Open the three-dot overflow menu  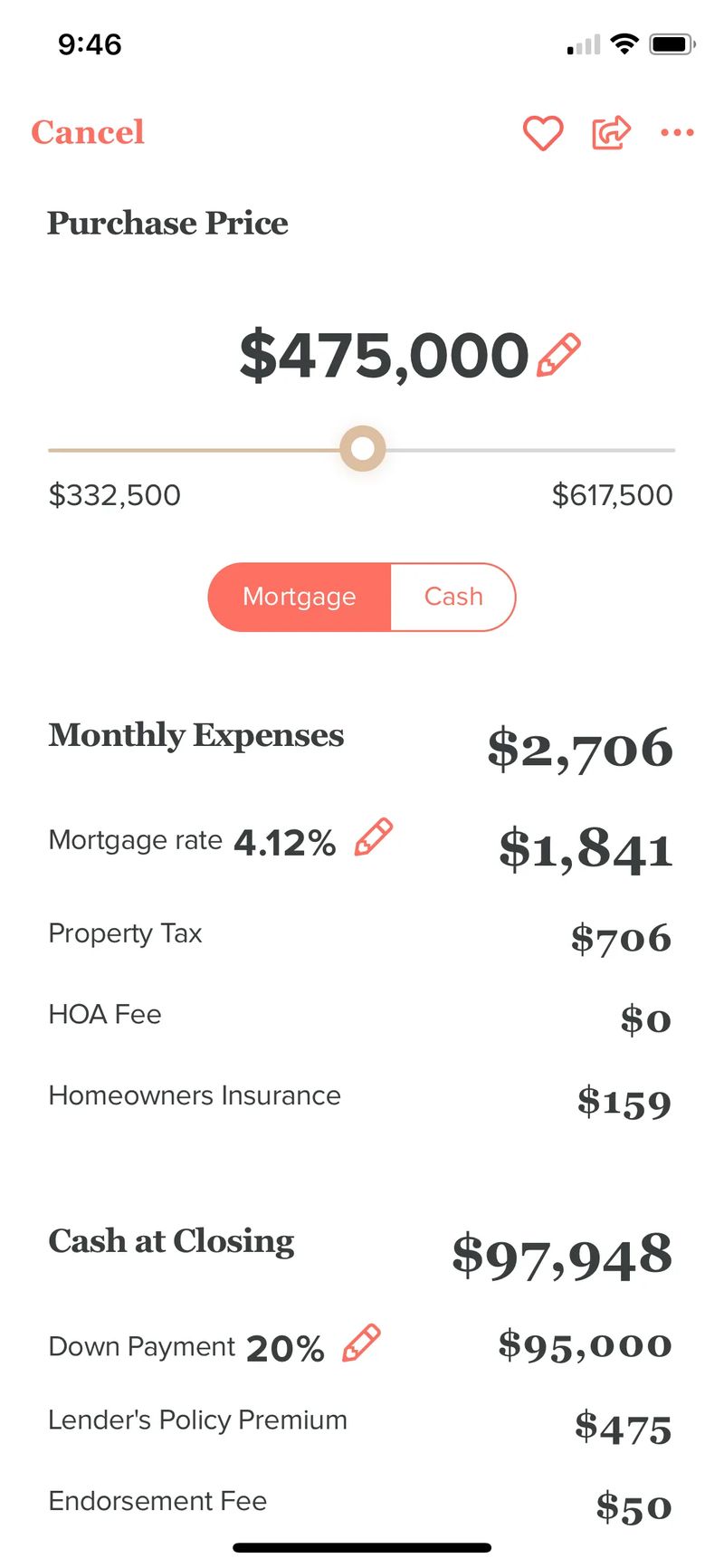click(x=677, y=133)
